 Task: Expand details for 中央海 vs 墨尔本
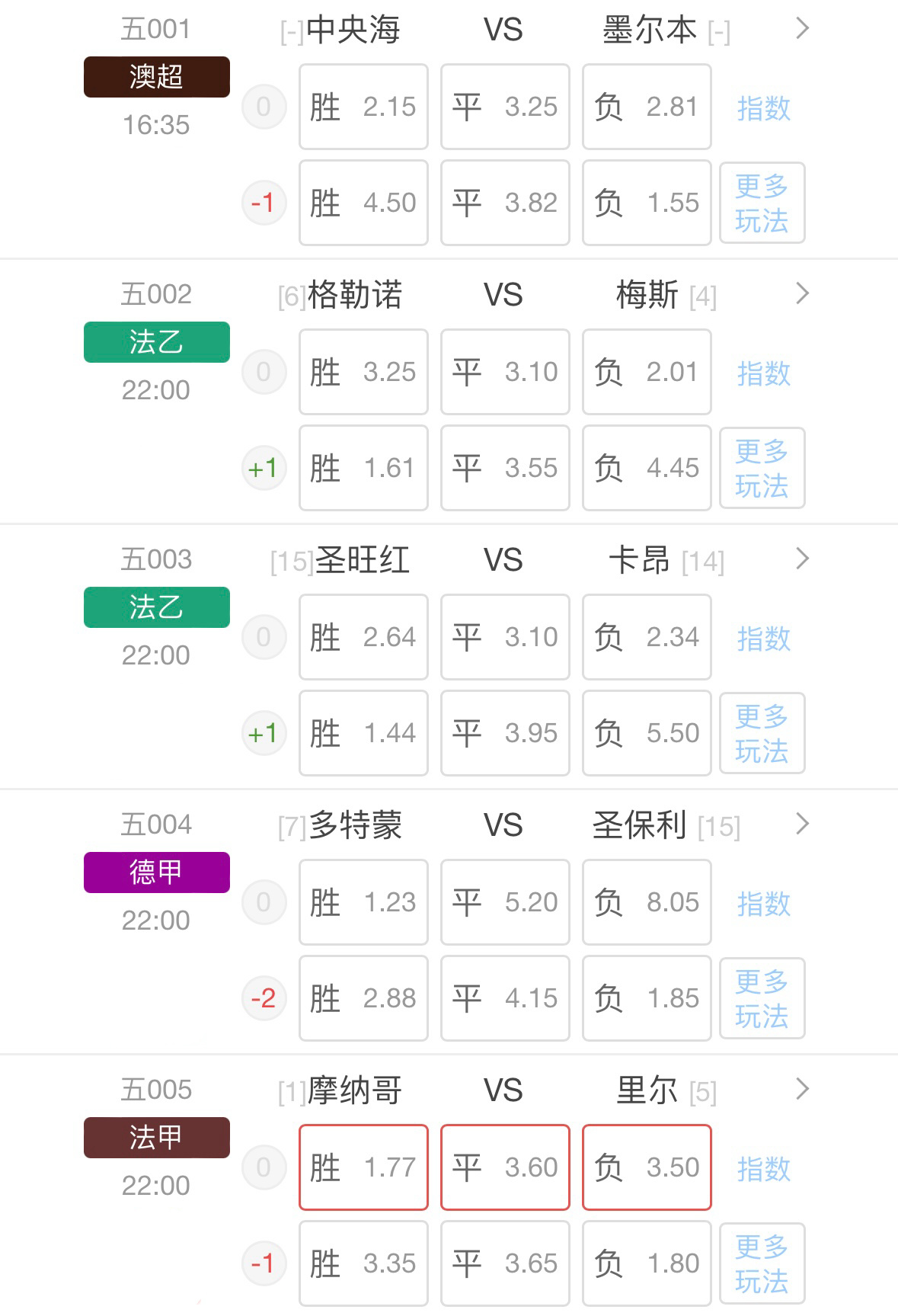[x=802, y=29]
